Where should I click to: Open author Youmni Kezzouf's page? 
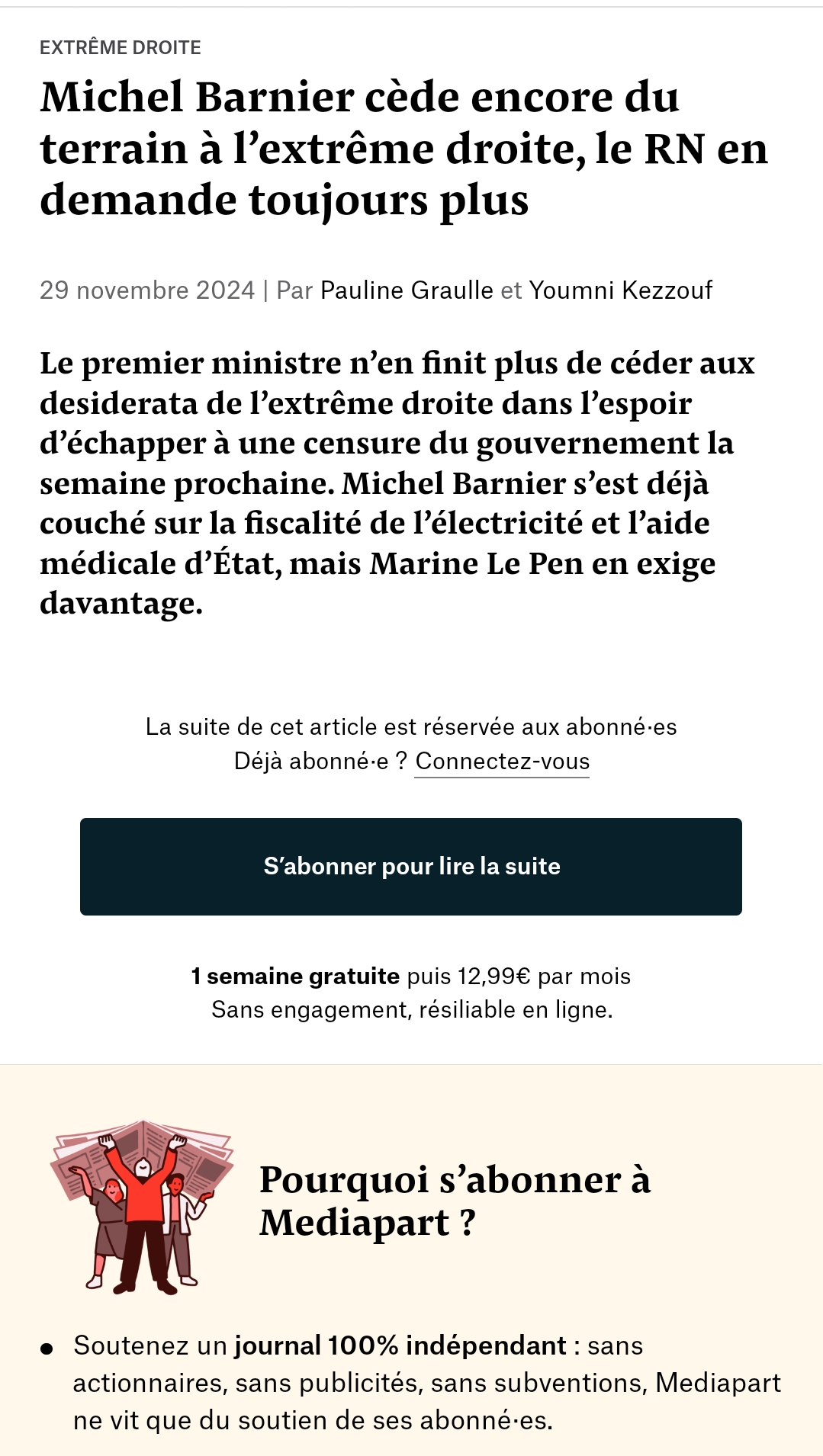point(621,290)
